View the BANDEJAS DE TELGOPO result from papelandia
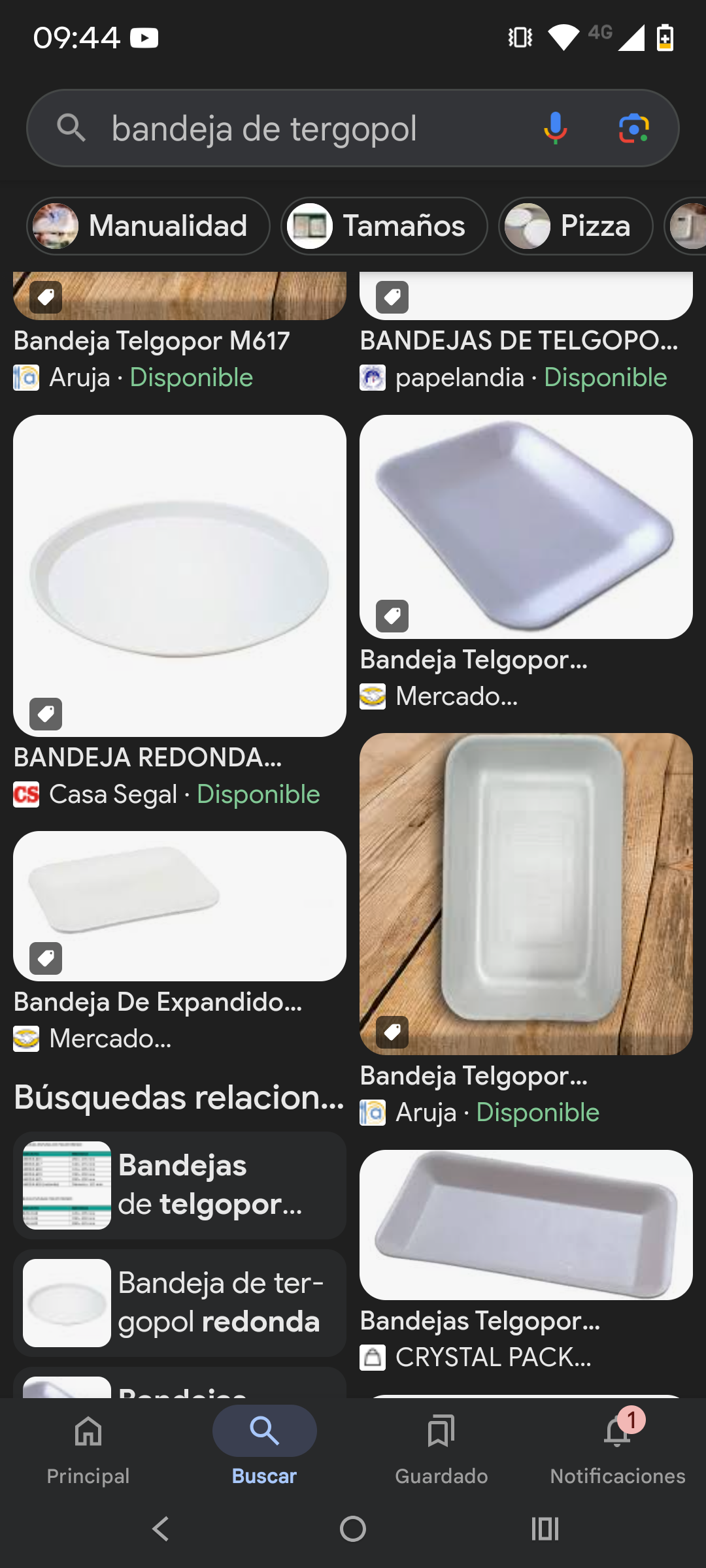Screen dimensions: 706x1568 [x=519, y=341]
